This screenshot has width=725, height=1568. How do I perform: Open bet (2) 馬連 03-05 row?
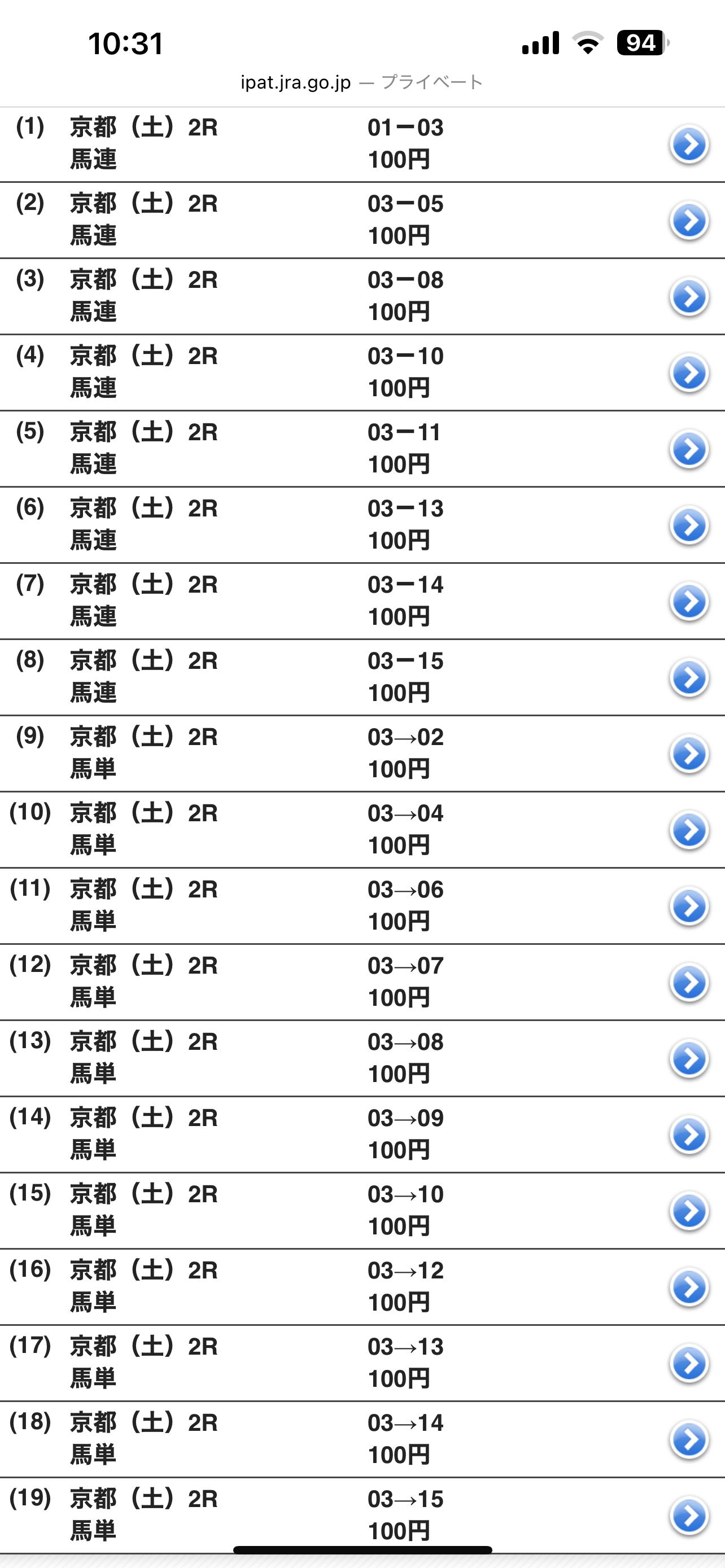(362, 220)
